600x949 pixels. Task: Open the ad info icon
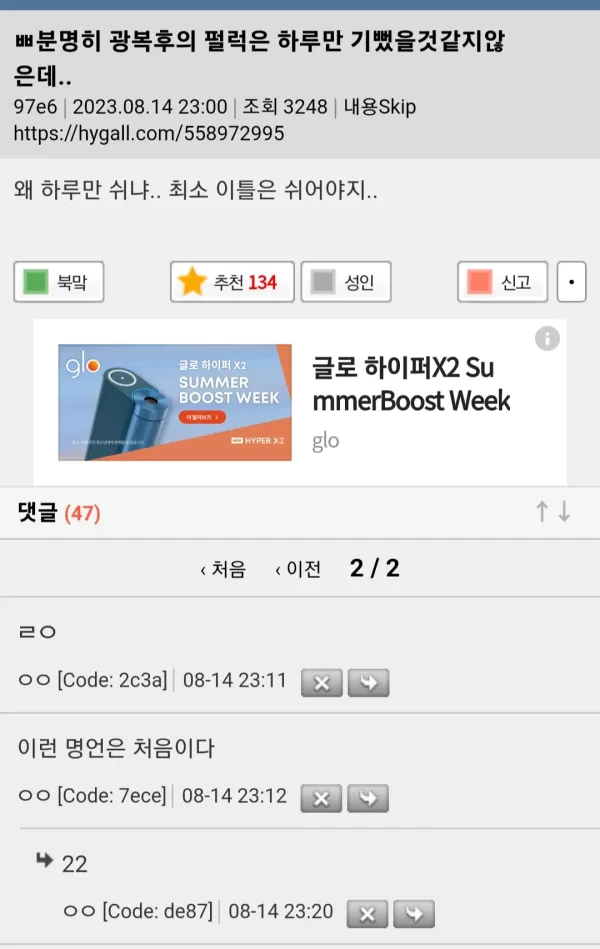[547, 338]
